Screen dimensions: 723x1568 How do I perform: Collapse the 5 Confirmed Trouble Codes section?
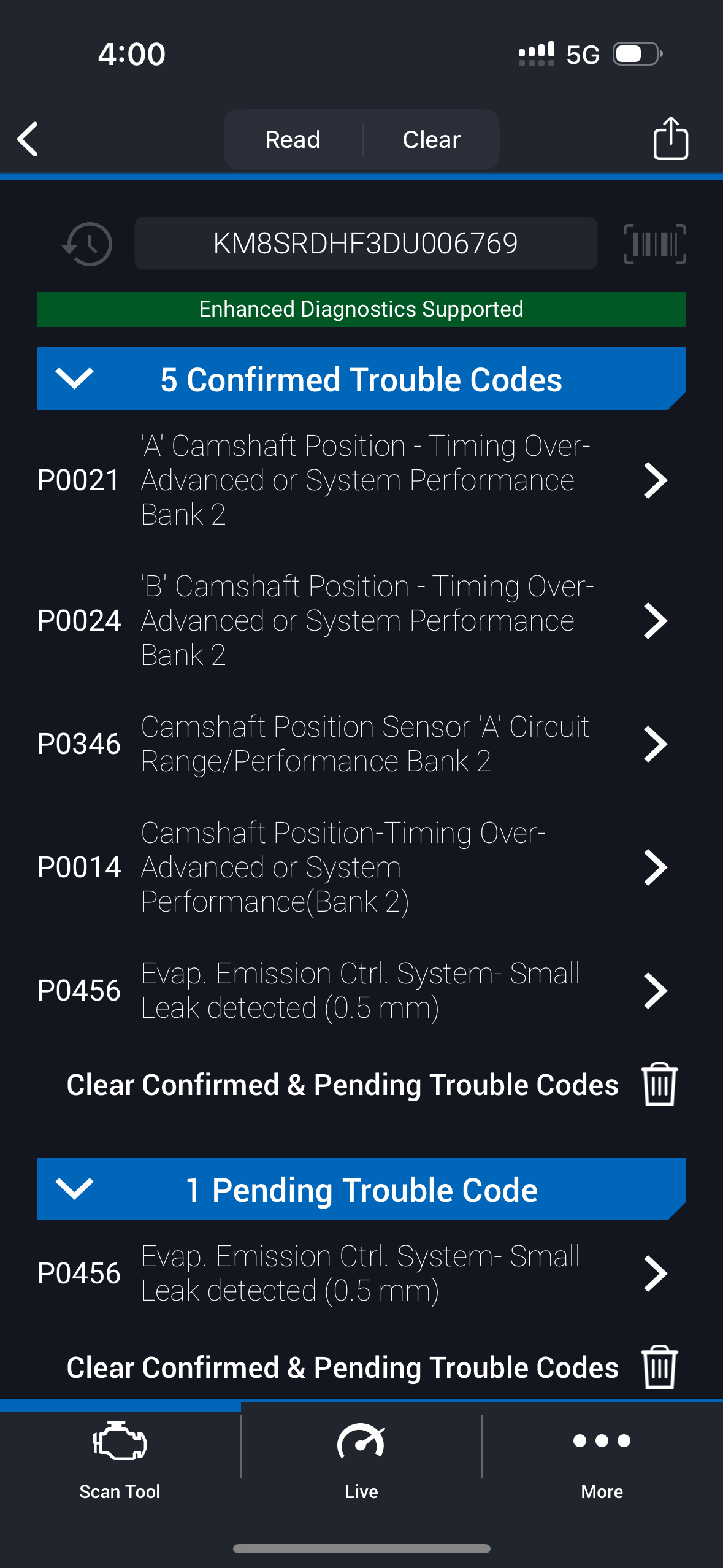click(74, 379)
